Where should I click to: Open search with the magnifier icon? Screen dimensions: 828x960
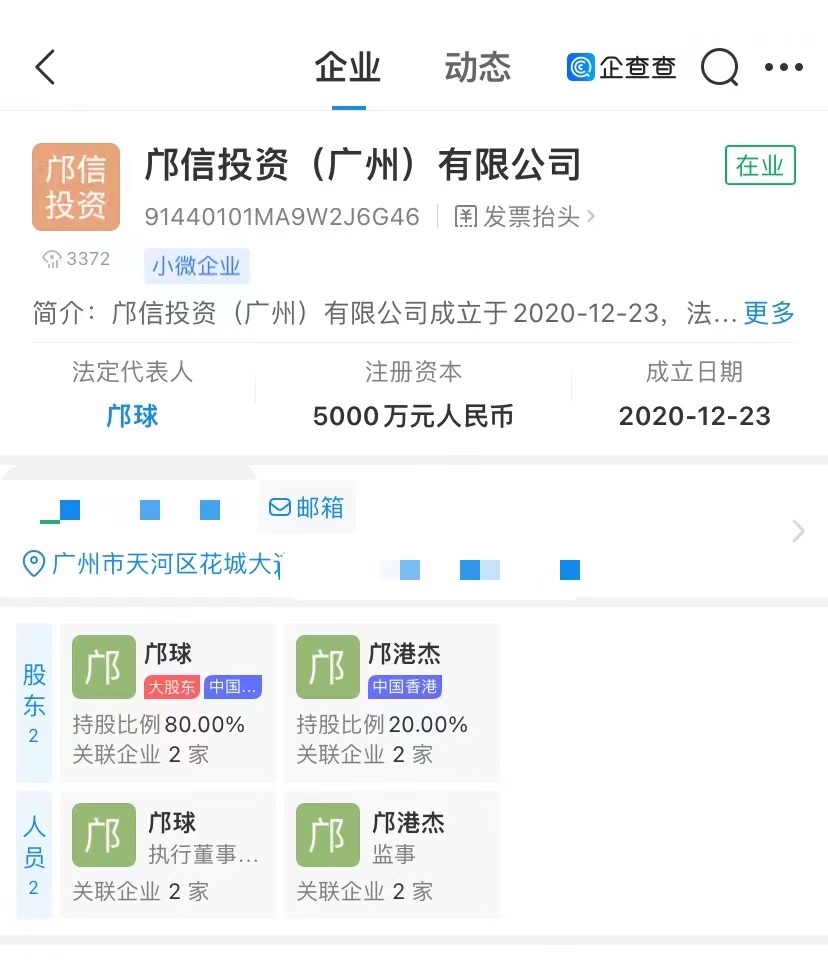point(719,67)
